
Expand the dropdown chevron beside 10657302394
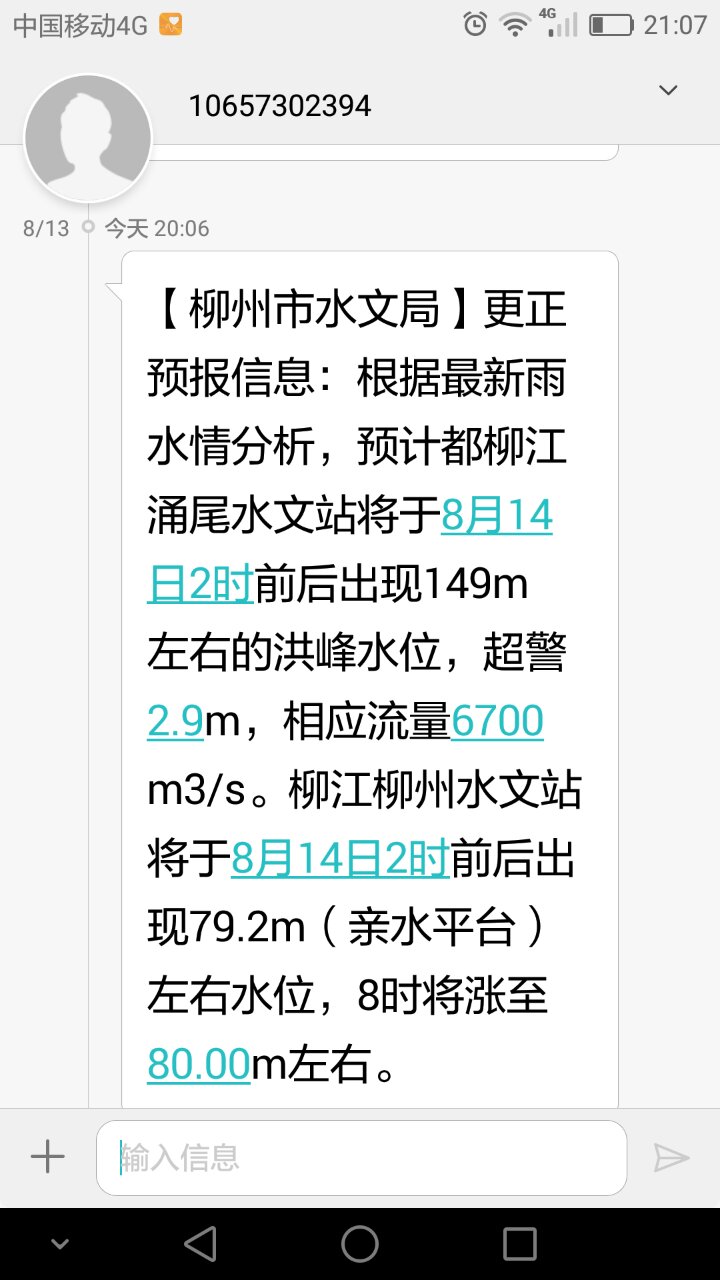point(668,91)
